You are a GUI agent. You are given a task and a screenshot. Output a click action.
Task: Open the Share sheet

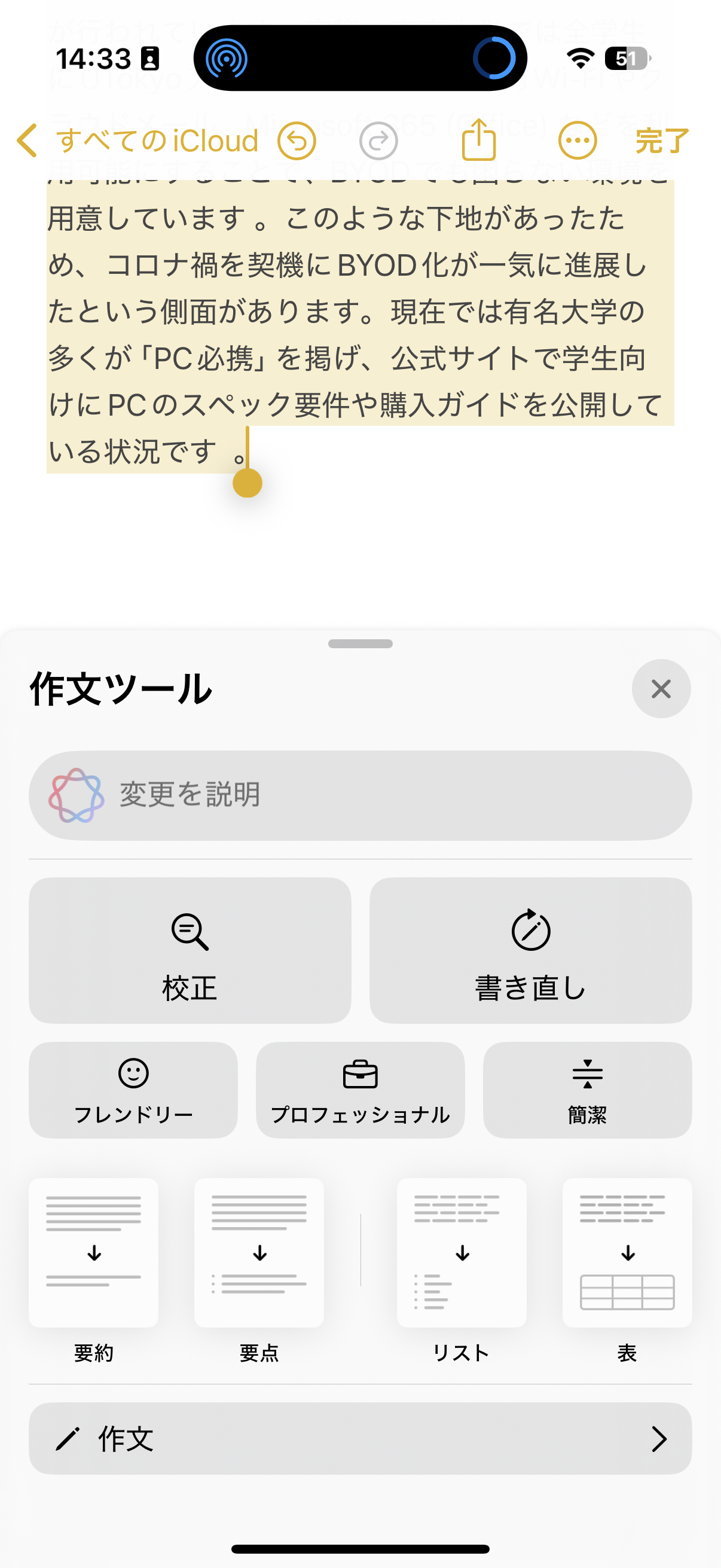tap(480, 139)
